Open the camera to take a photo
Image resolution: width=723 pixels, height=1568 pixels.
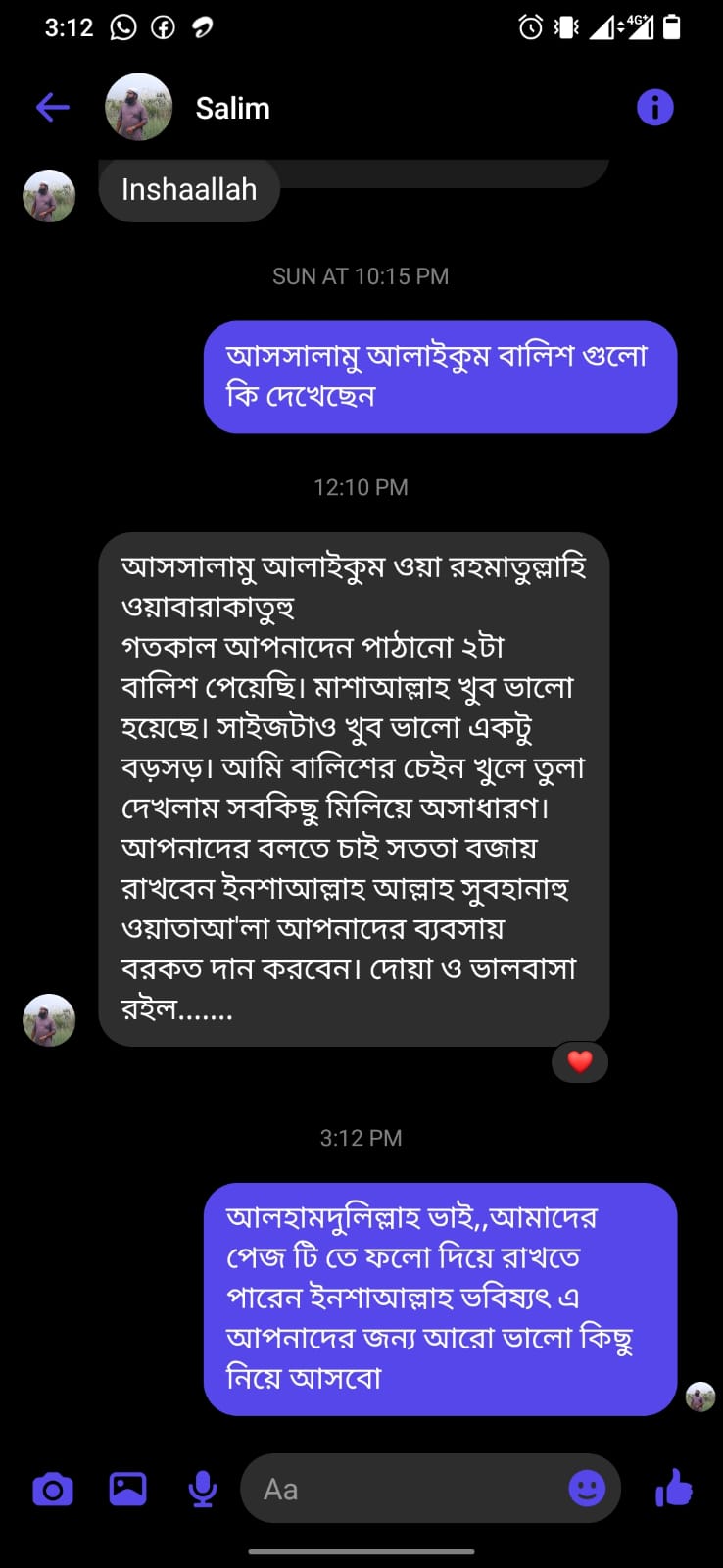tap(53, 1490)
